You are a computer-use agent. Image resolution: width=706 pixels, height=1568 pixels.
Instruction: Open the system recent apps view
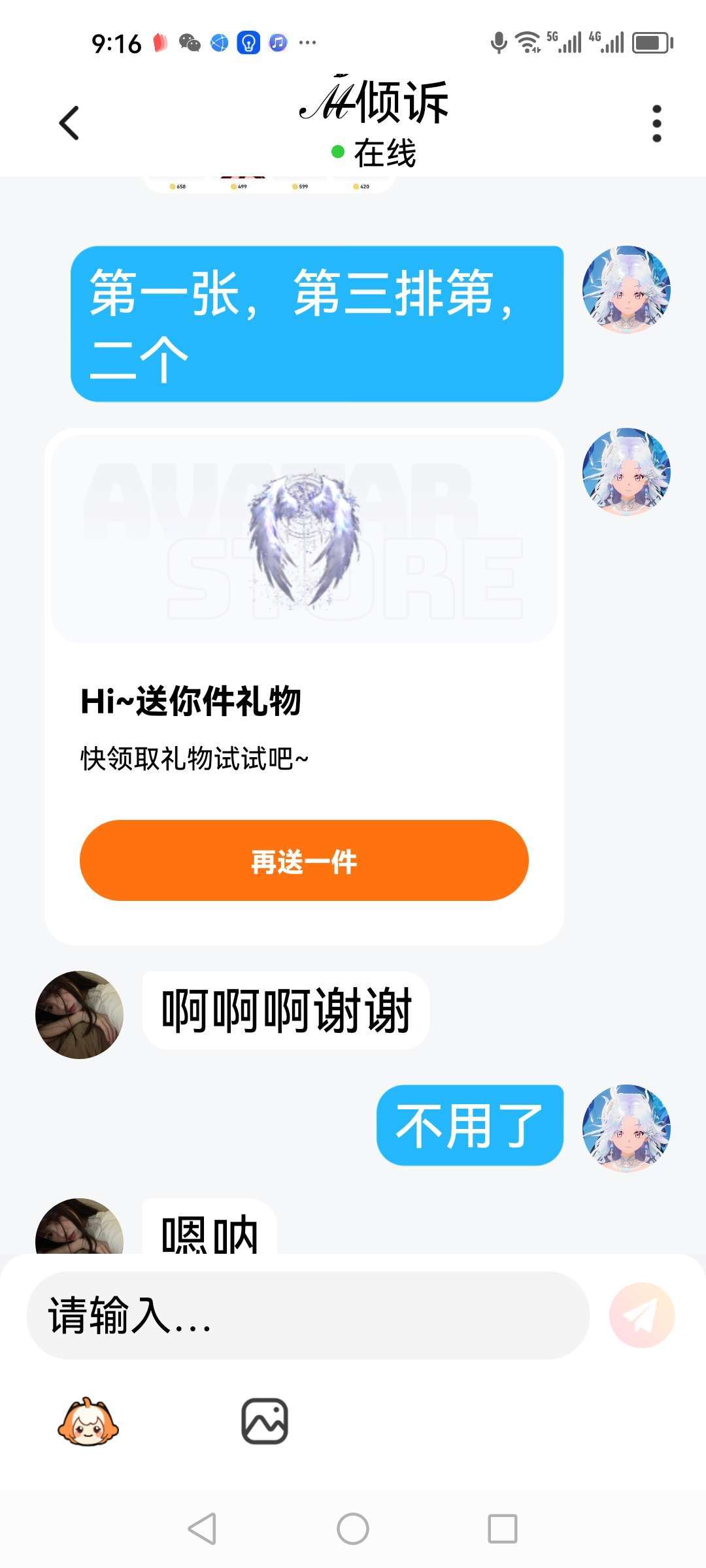[502, 1529]
